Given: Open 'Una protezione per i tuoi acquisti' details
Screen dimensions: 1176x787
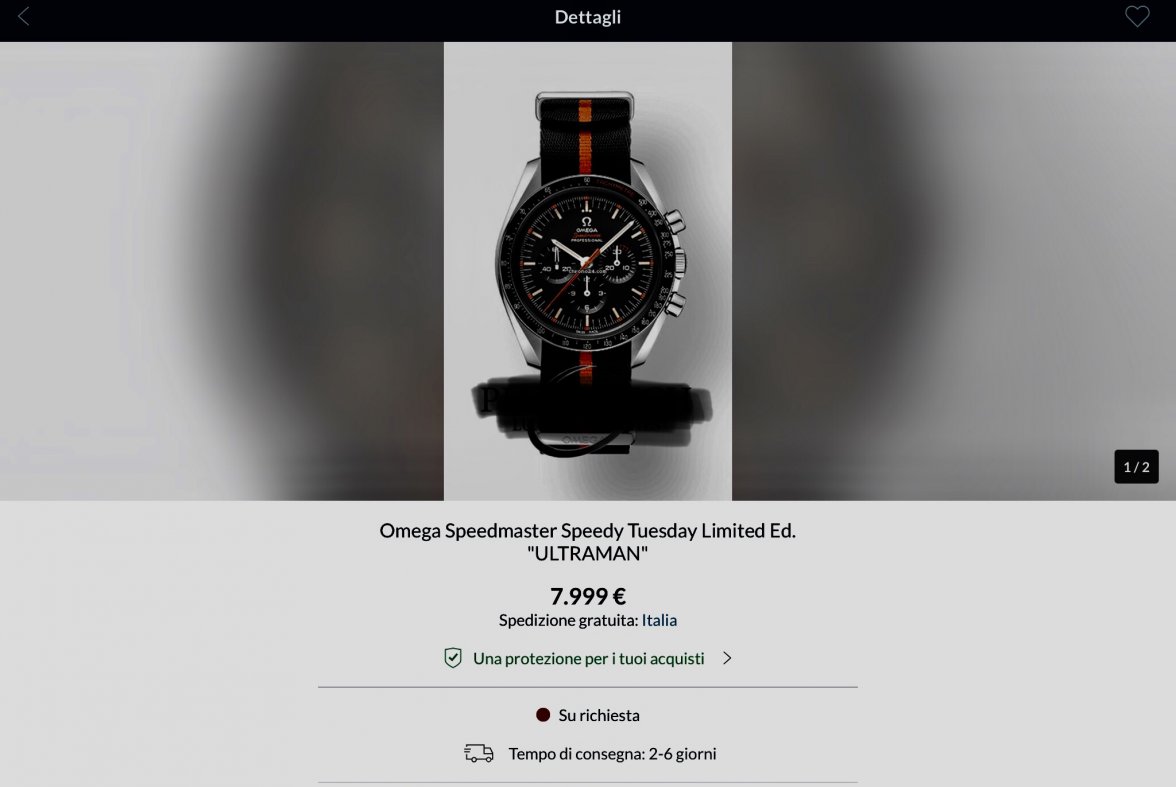Looking at the screenshot, I should coord(588,658).
